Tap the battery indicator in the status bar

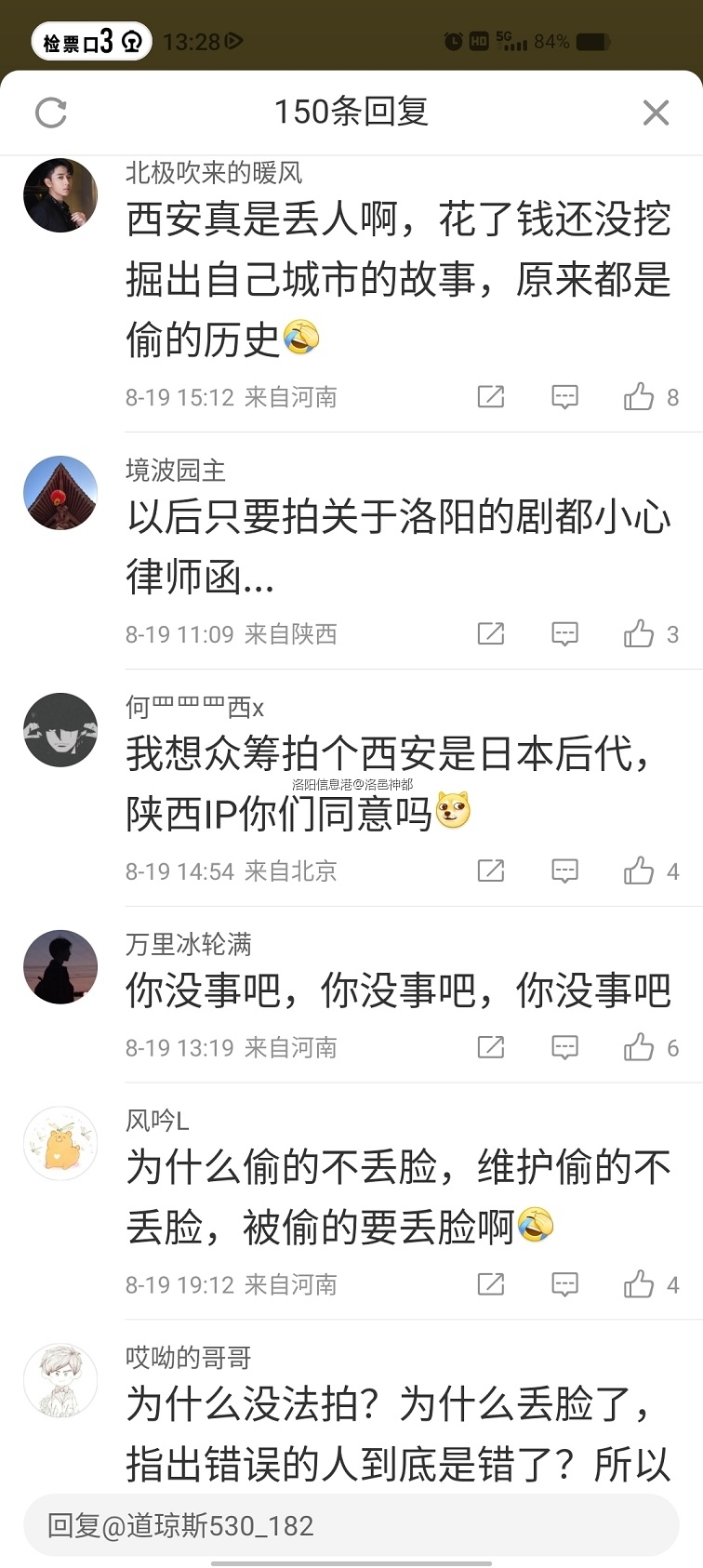(x=591, y=41)
